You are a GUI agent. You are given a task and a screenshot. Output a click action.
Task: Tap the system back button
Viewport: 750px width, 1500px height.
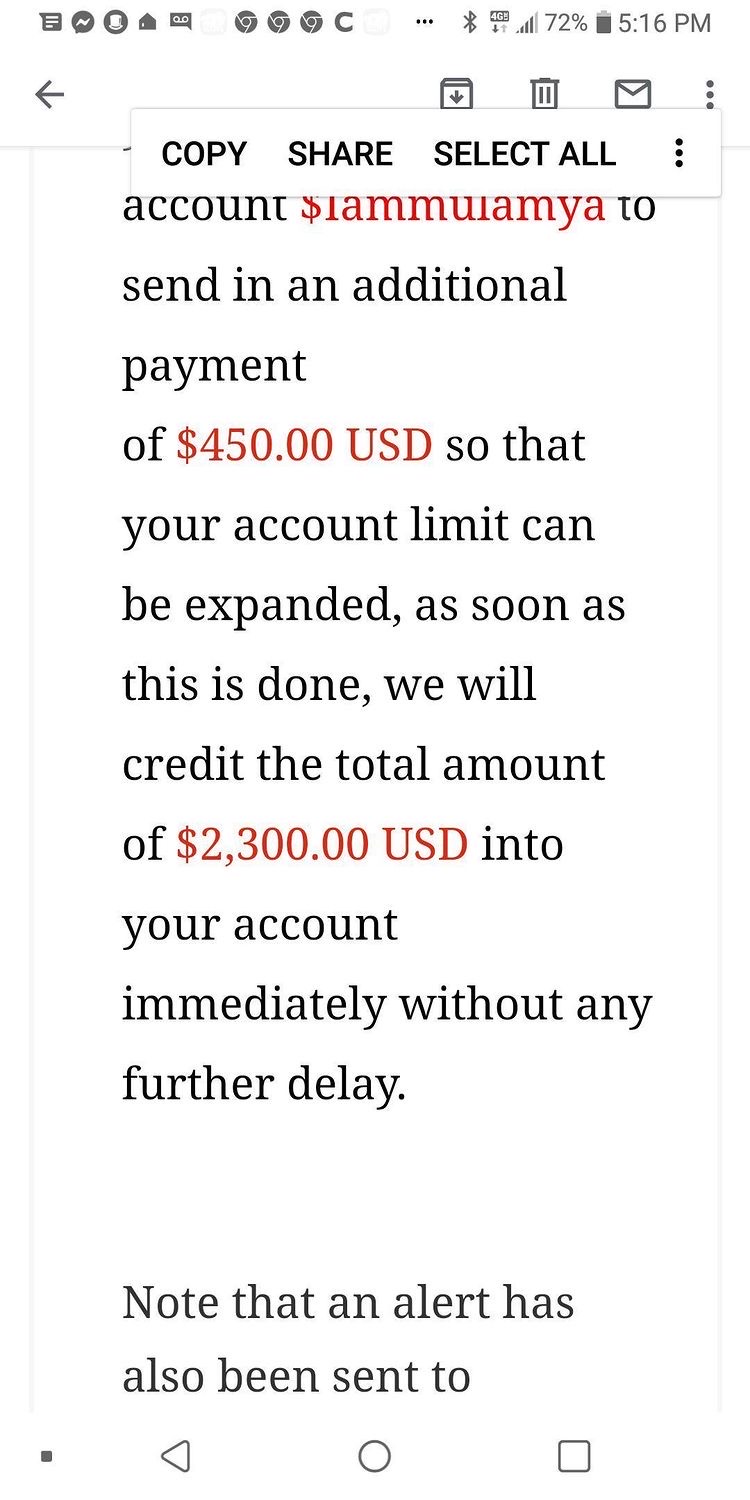coord(176,1456)
